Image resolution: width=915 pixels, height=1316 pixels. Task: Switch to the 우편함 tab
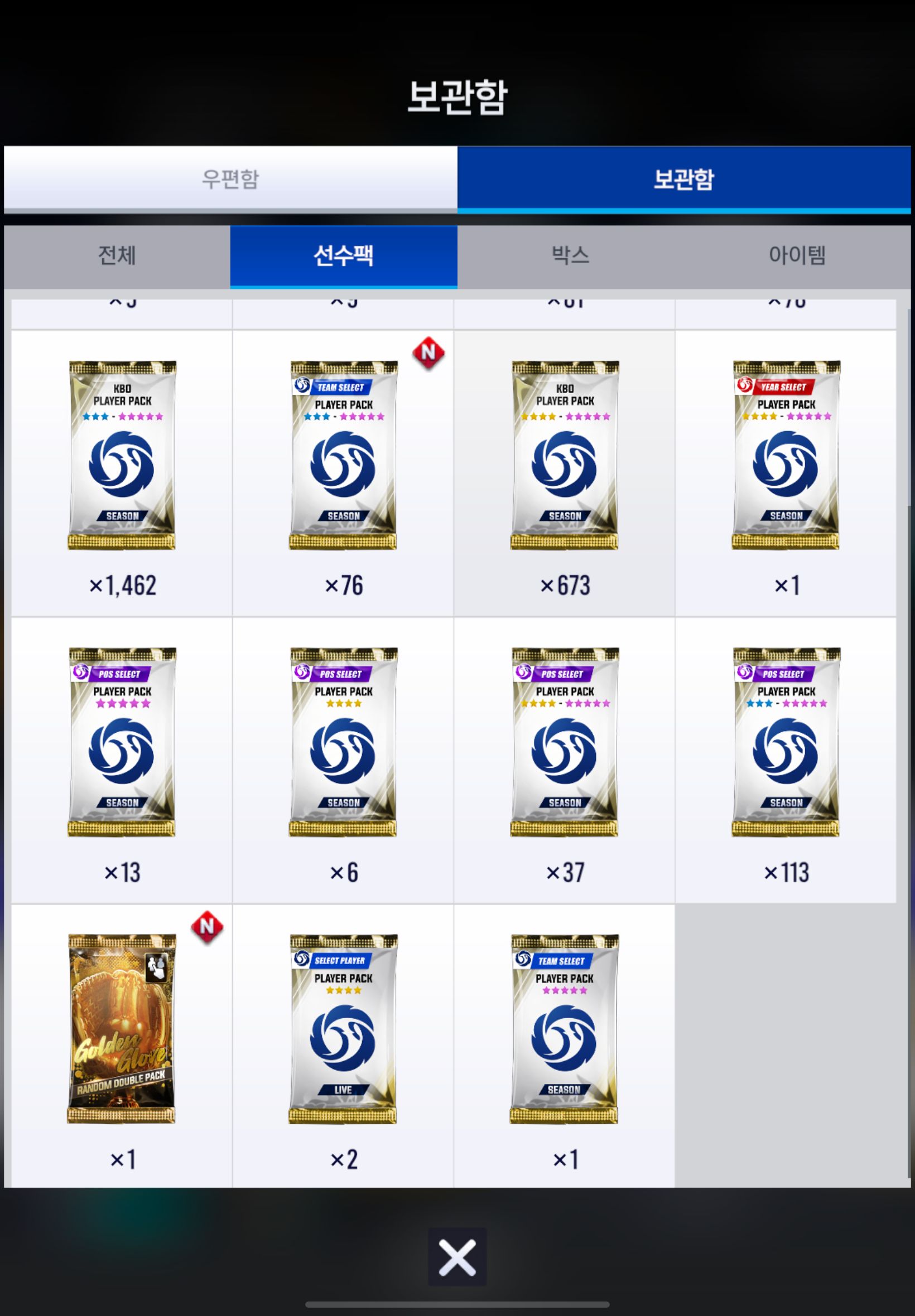coord(230,179)
